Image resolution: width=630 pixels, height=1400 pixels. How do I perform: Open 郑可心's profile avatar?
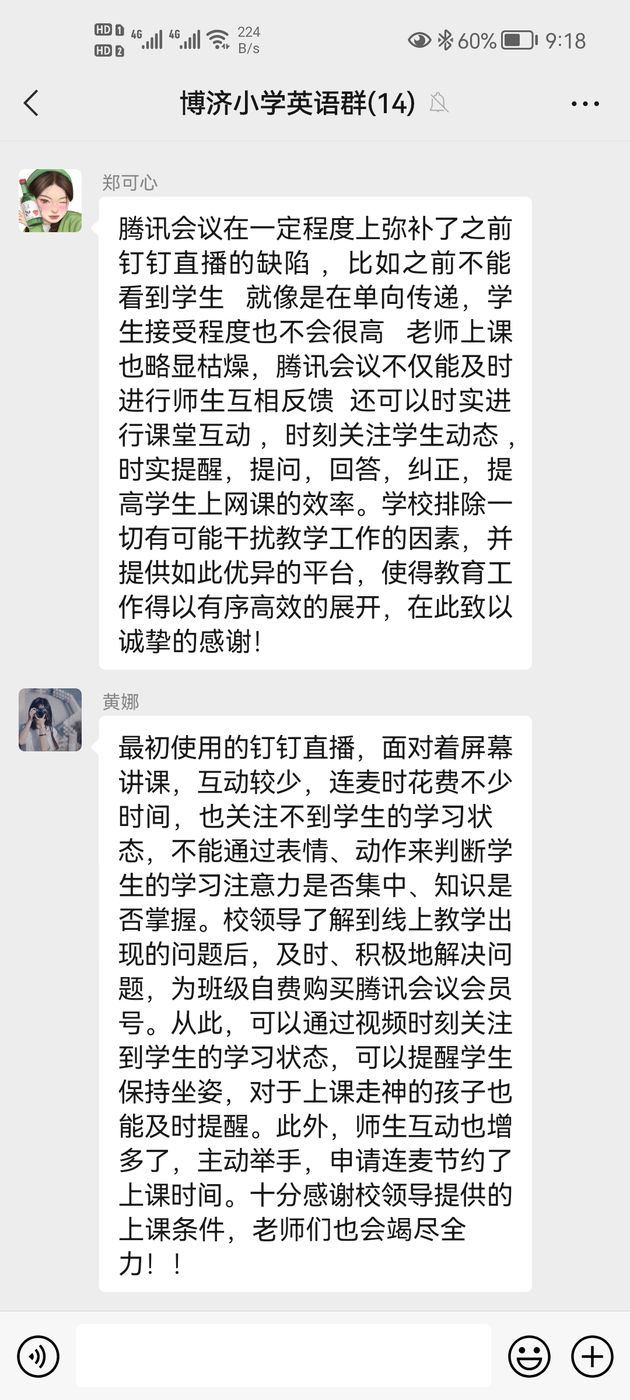pyautogui.click(x=50, y=200)
